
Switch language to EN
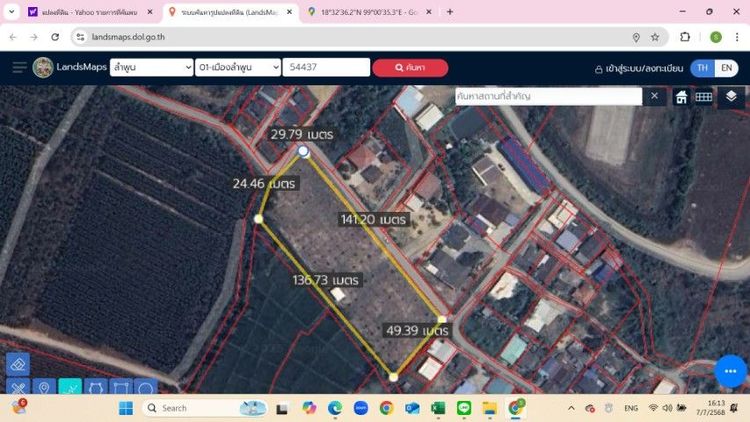(x=727, y=68)
